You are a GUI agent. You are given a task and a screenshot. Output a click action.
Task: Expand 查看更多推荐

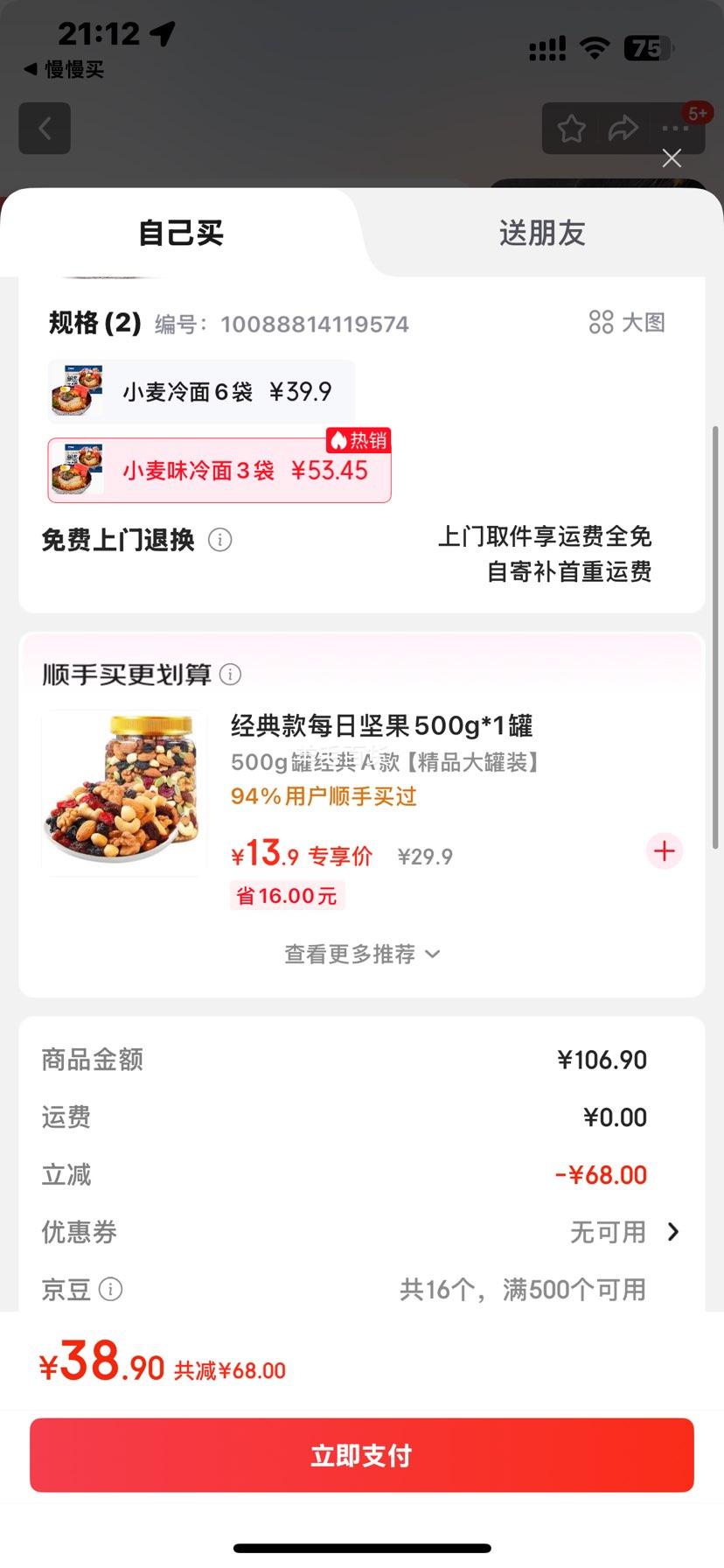coord(362,954)
